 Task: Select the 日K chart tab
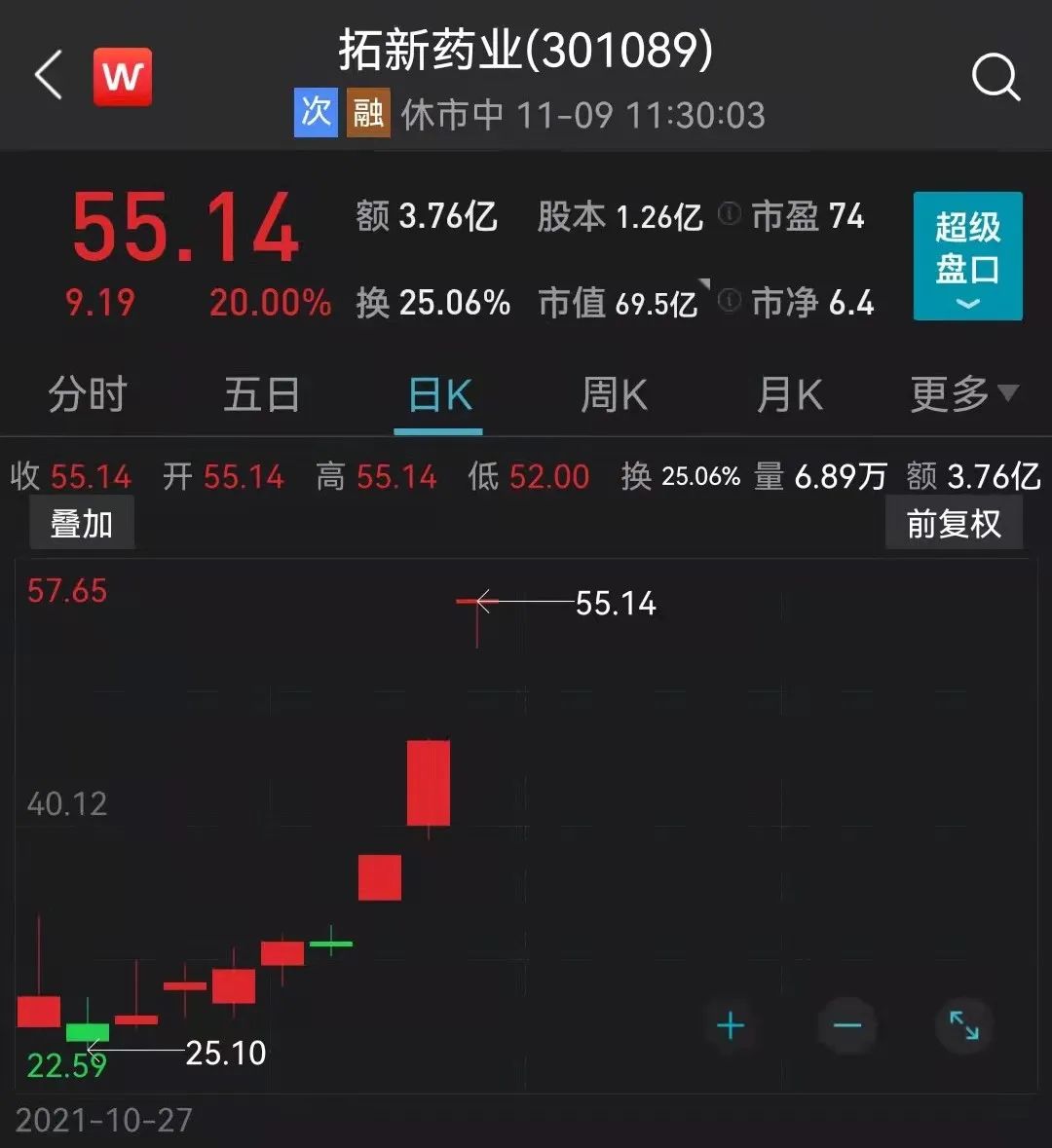(x=439, y=395)
